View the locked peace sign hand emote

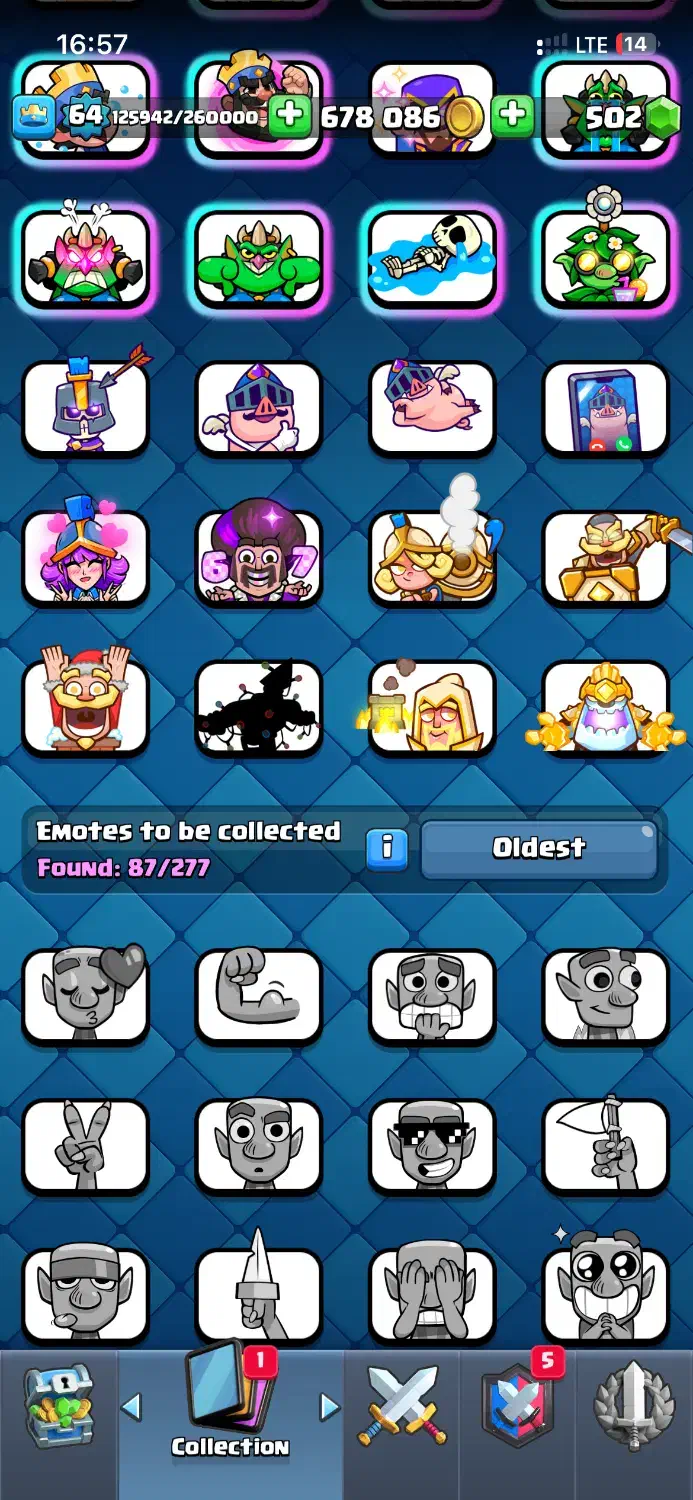[85, 1146]
